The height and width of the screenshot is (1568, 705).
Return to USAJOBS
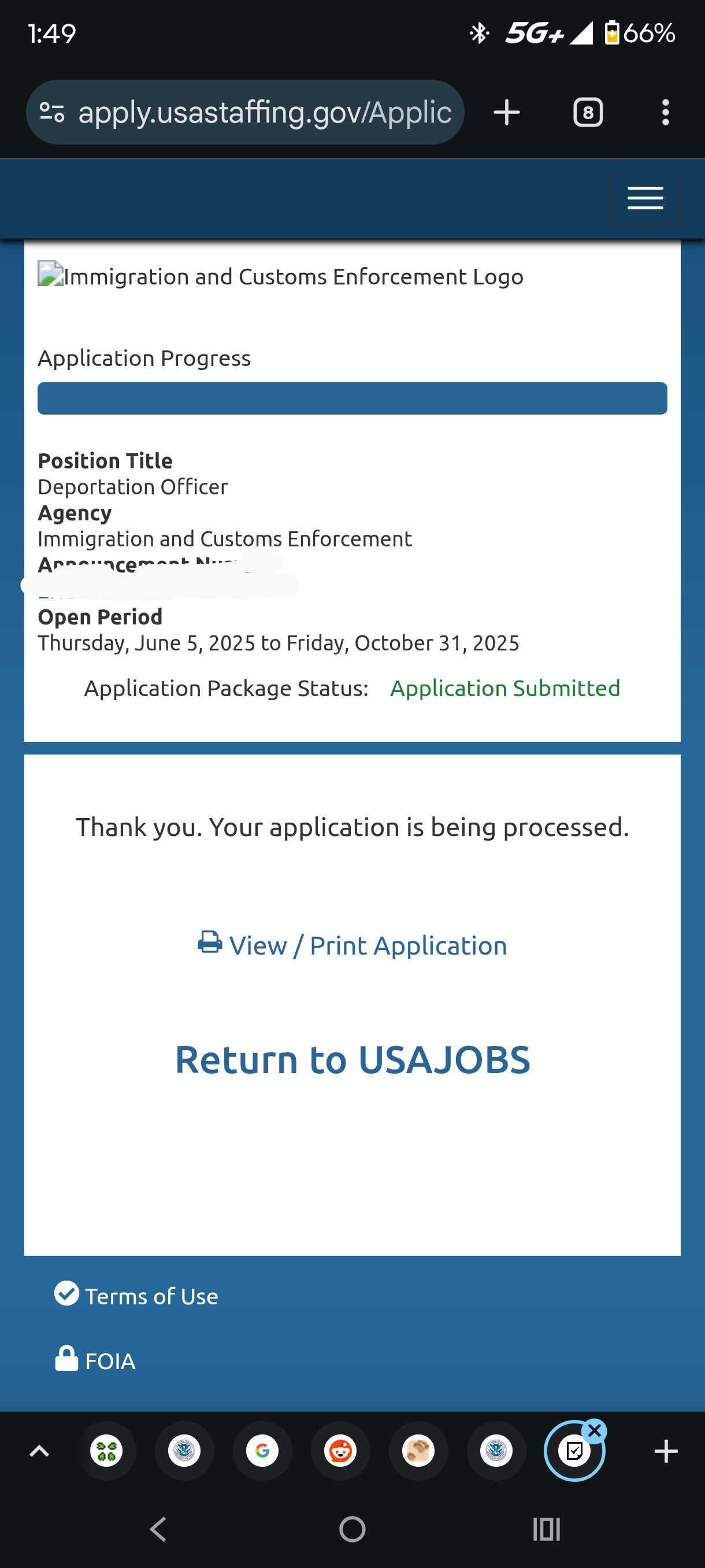(x=353, y=1060)
